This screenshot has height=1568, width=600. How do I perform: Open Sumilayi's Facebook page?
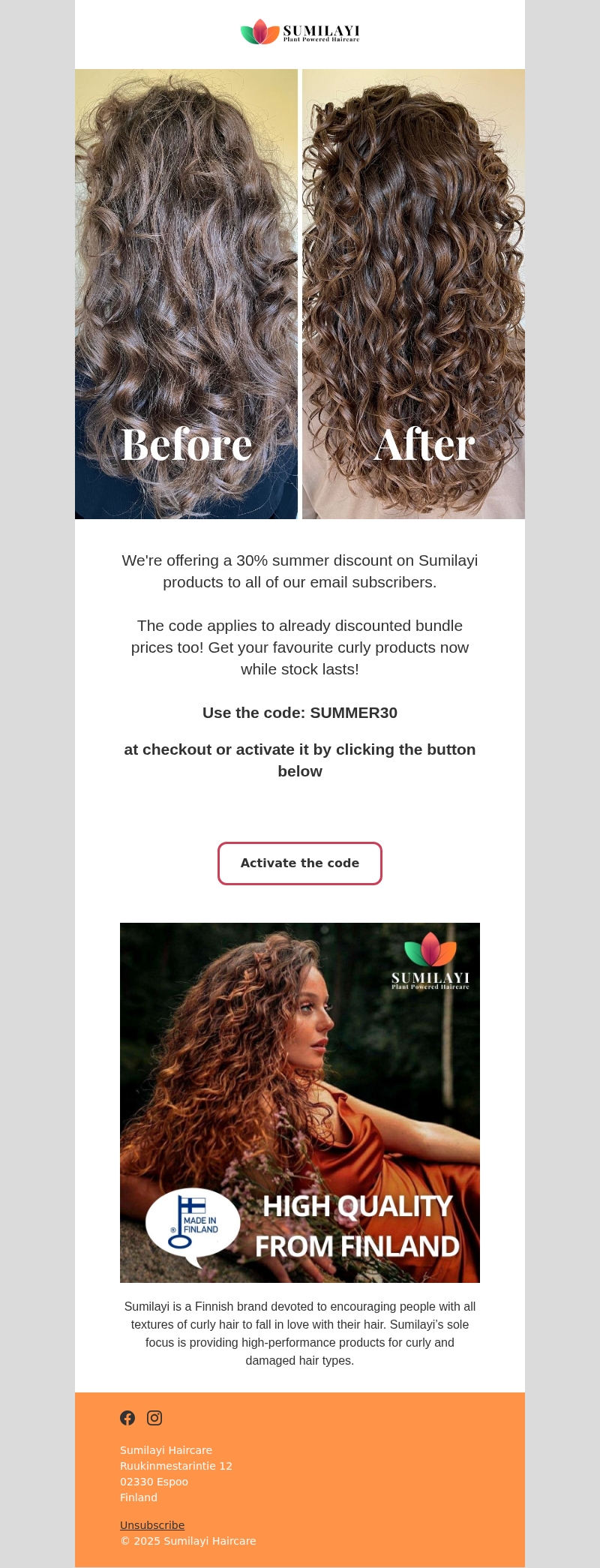pos(127,1417)
